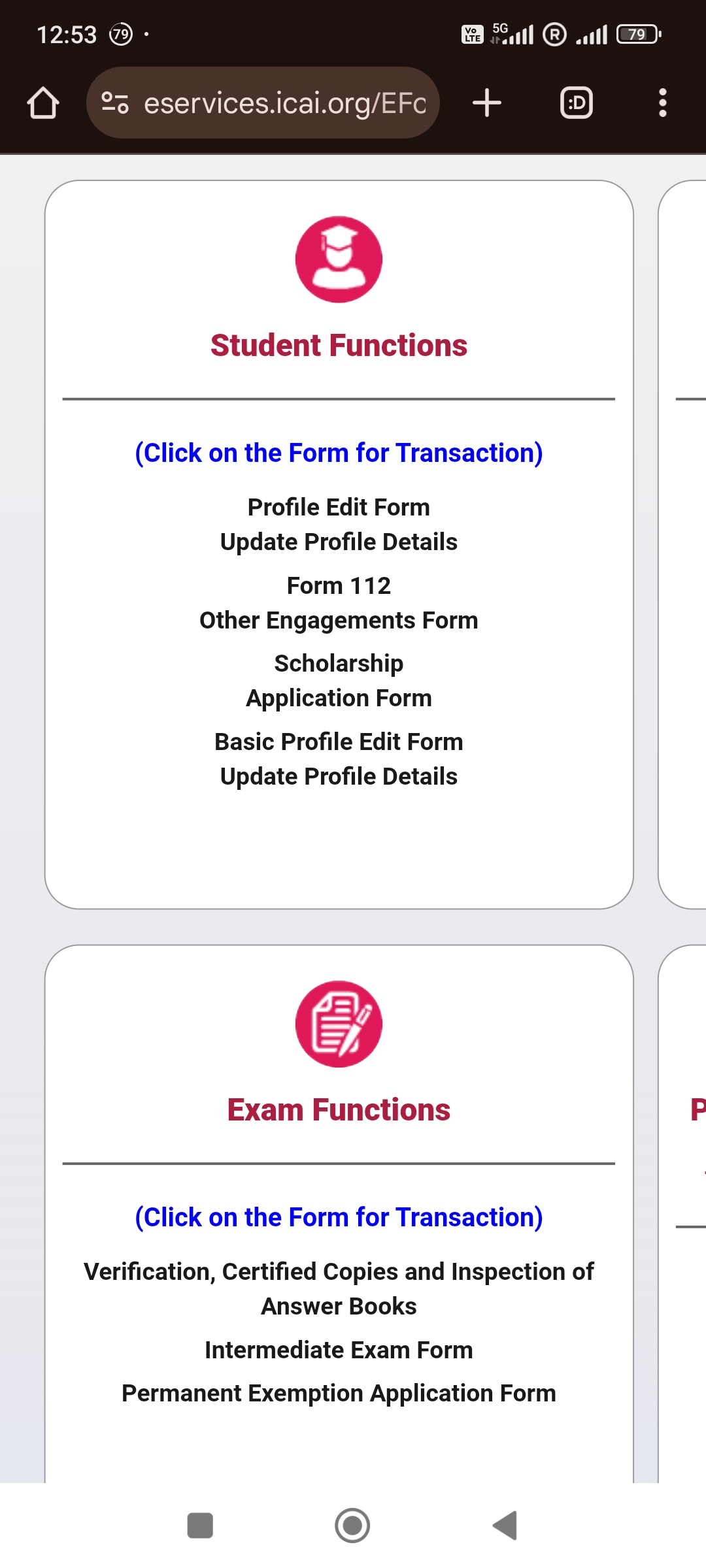This screenshot has height=1568, width=706.
Task: Go back using the system back button
Action: pyautogui.click(x=505, y=1526)
